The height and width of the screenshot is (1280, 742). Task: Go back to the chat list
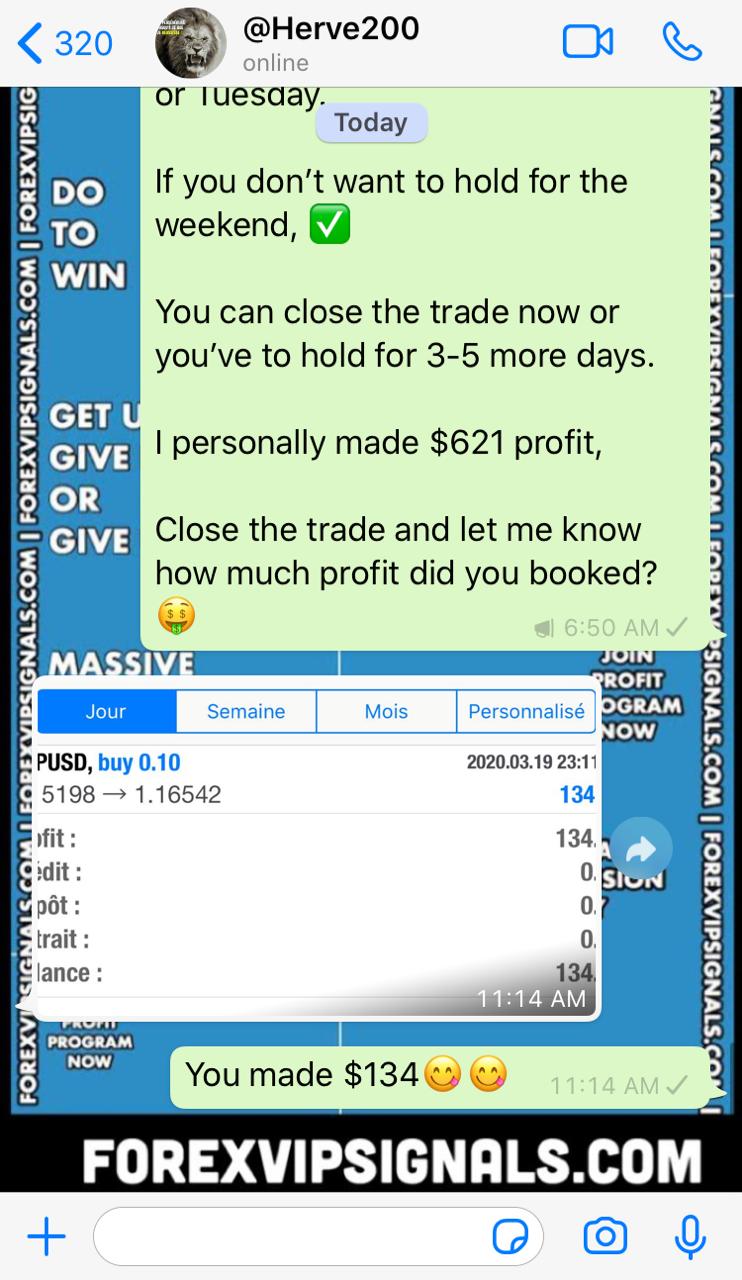coord(62,43)
